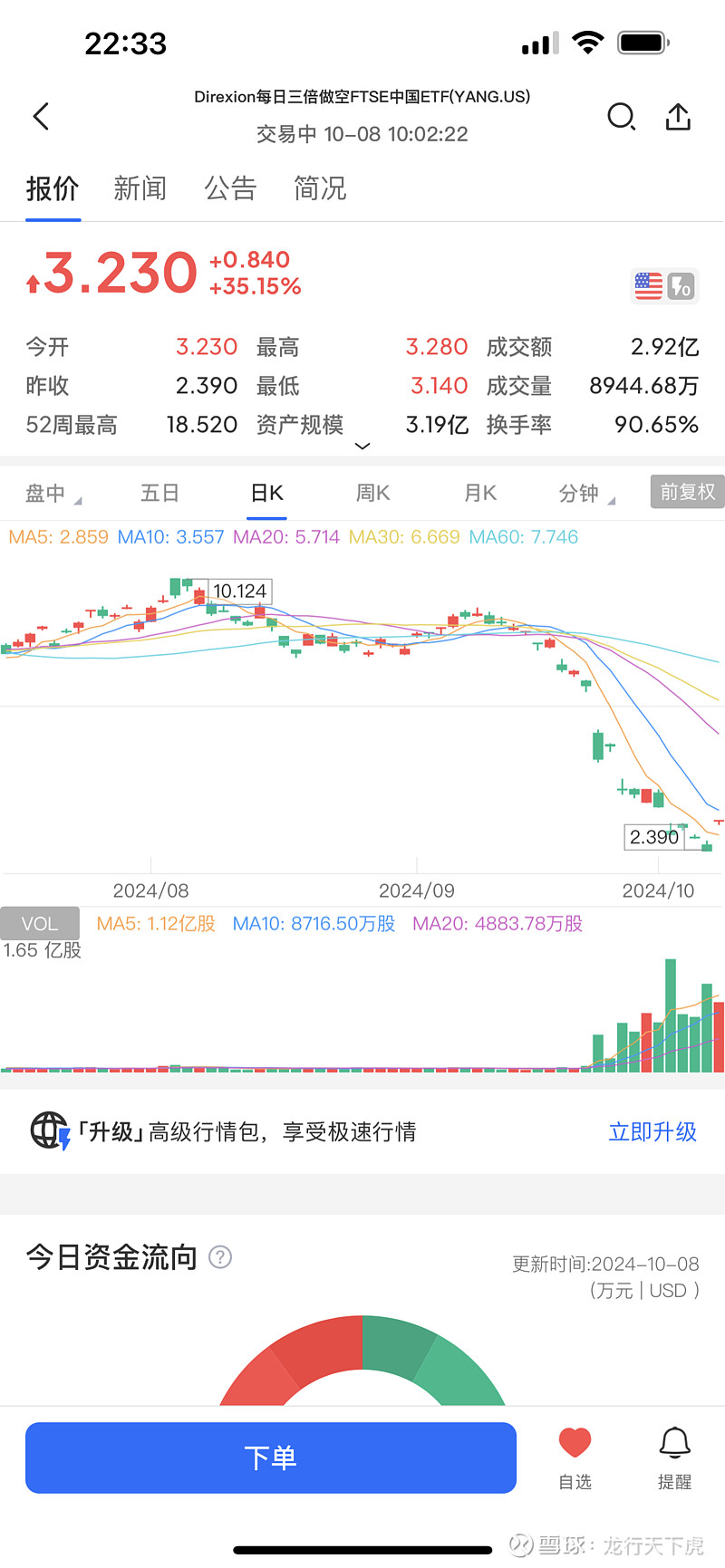Tap the share icon in the header
The height and width of the screenshot is (1568, 725).
[x=678, y=117]
